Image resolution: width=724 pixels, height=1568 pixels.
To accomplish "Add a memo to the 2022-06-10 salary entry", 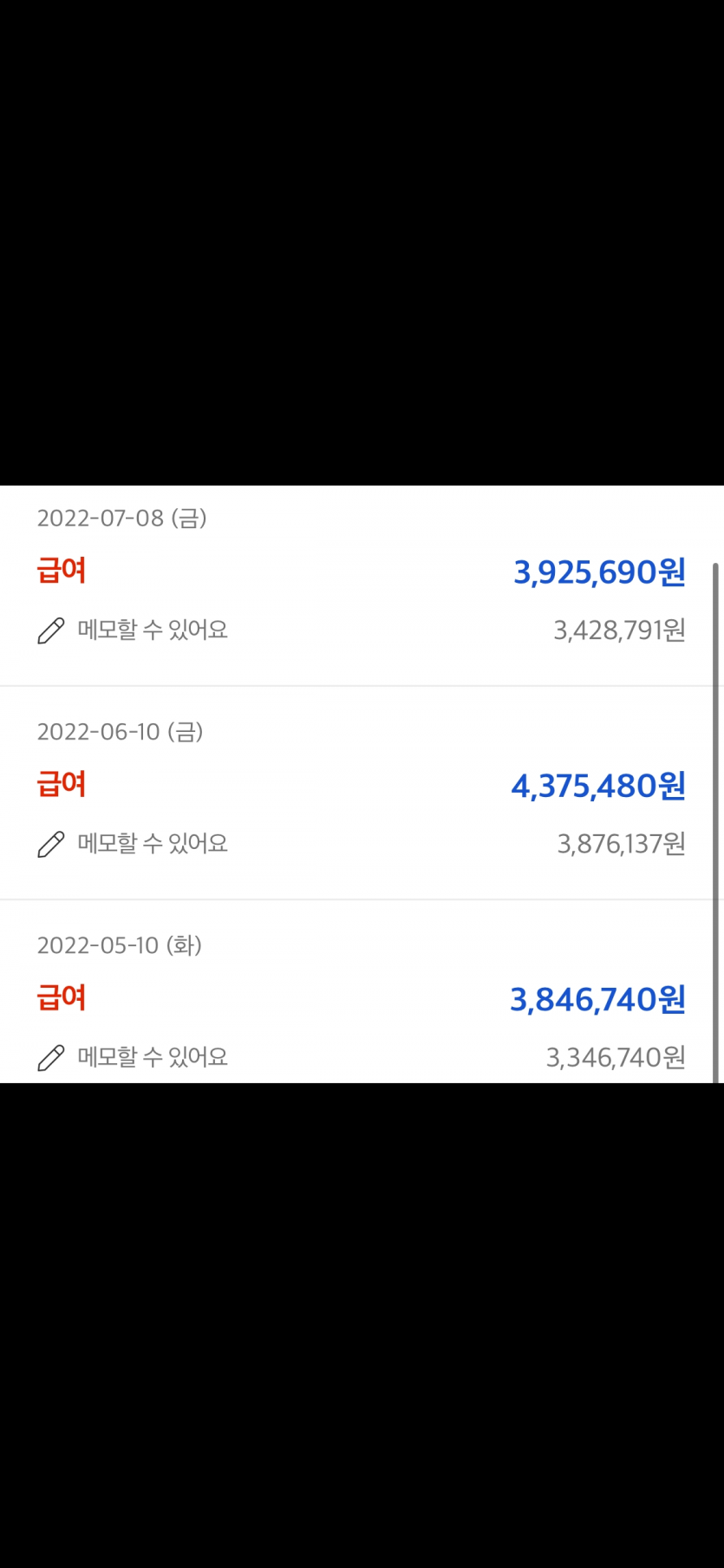I will 133,843.
